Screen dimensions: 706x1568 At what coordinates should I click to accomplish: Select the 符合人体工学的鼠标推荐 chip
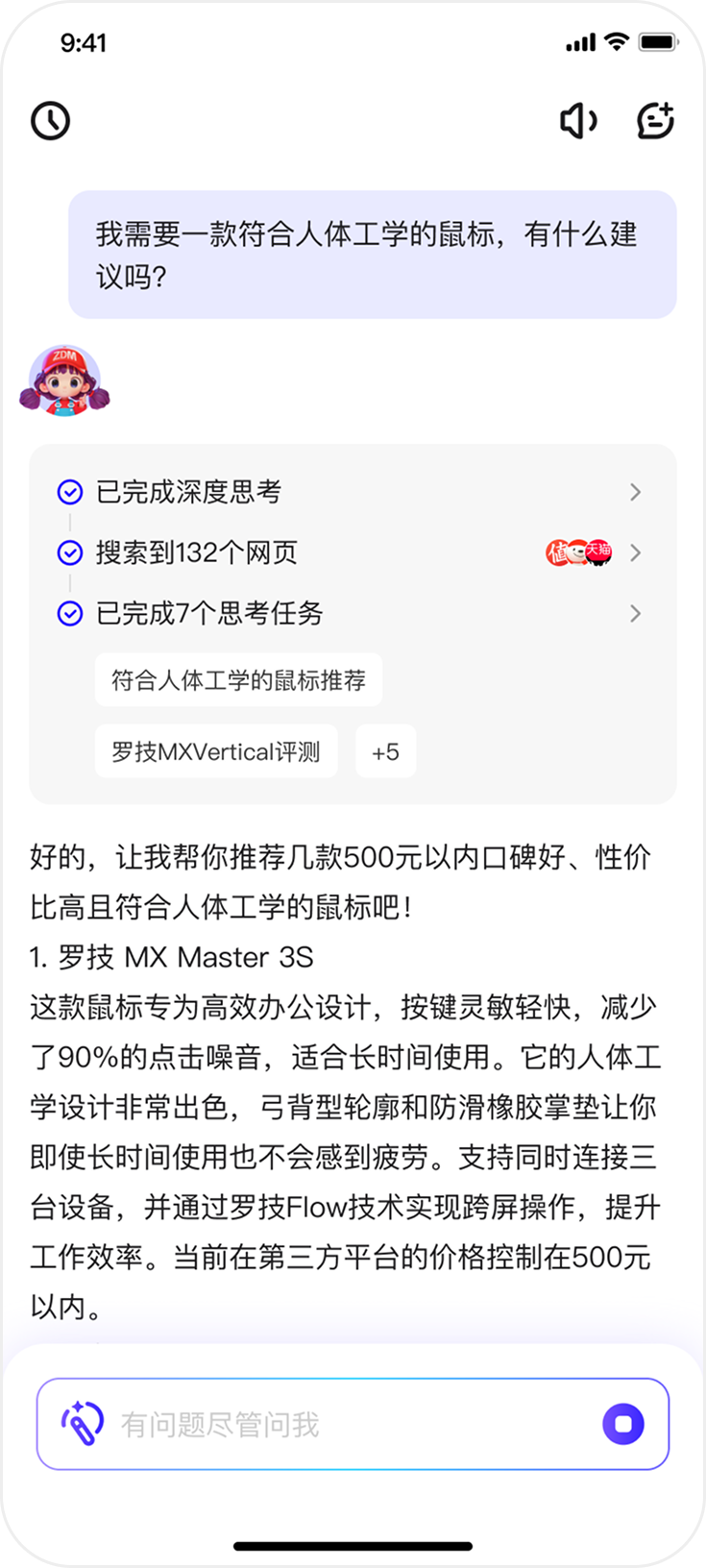click(x=238, y=680)
